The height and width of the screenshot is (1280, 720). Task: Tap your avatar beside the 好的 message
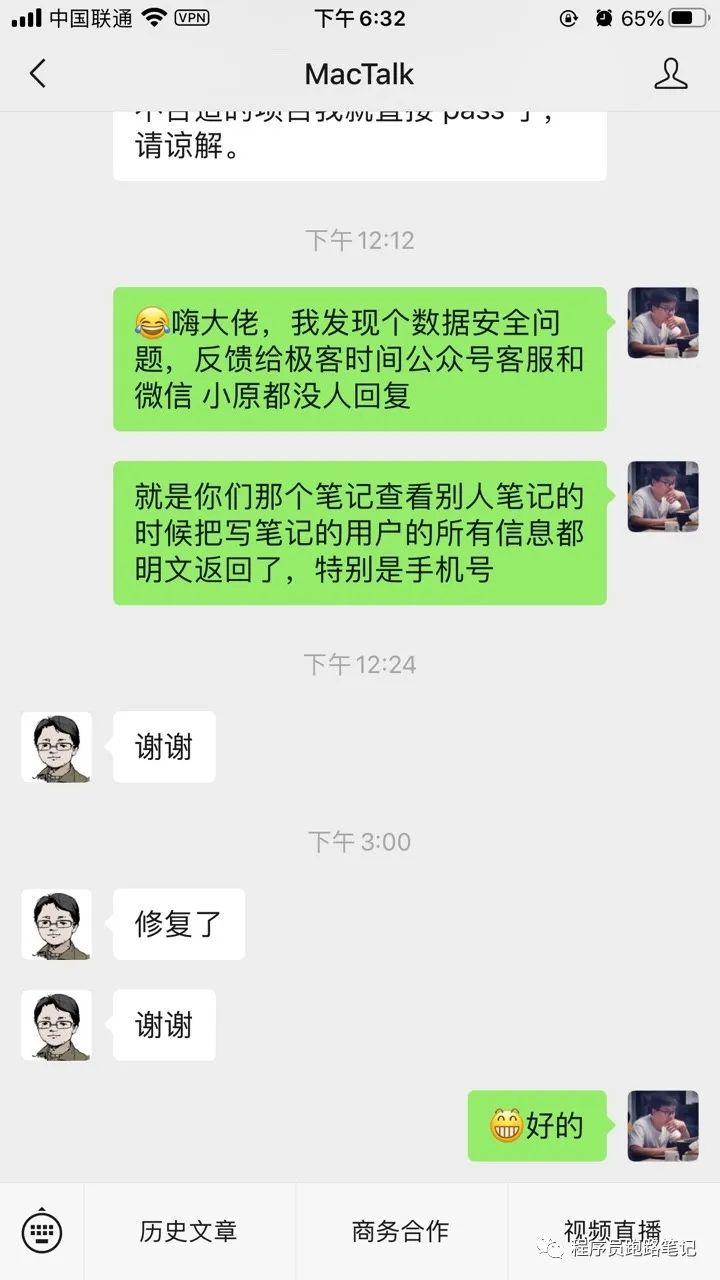662,1125
